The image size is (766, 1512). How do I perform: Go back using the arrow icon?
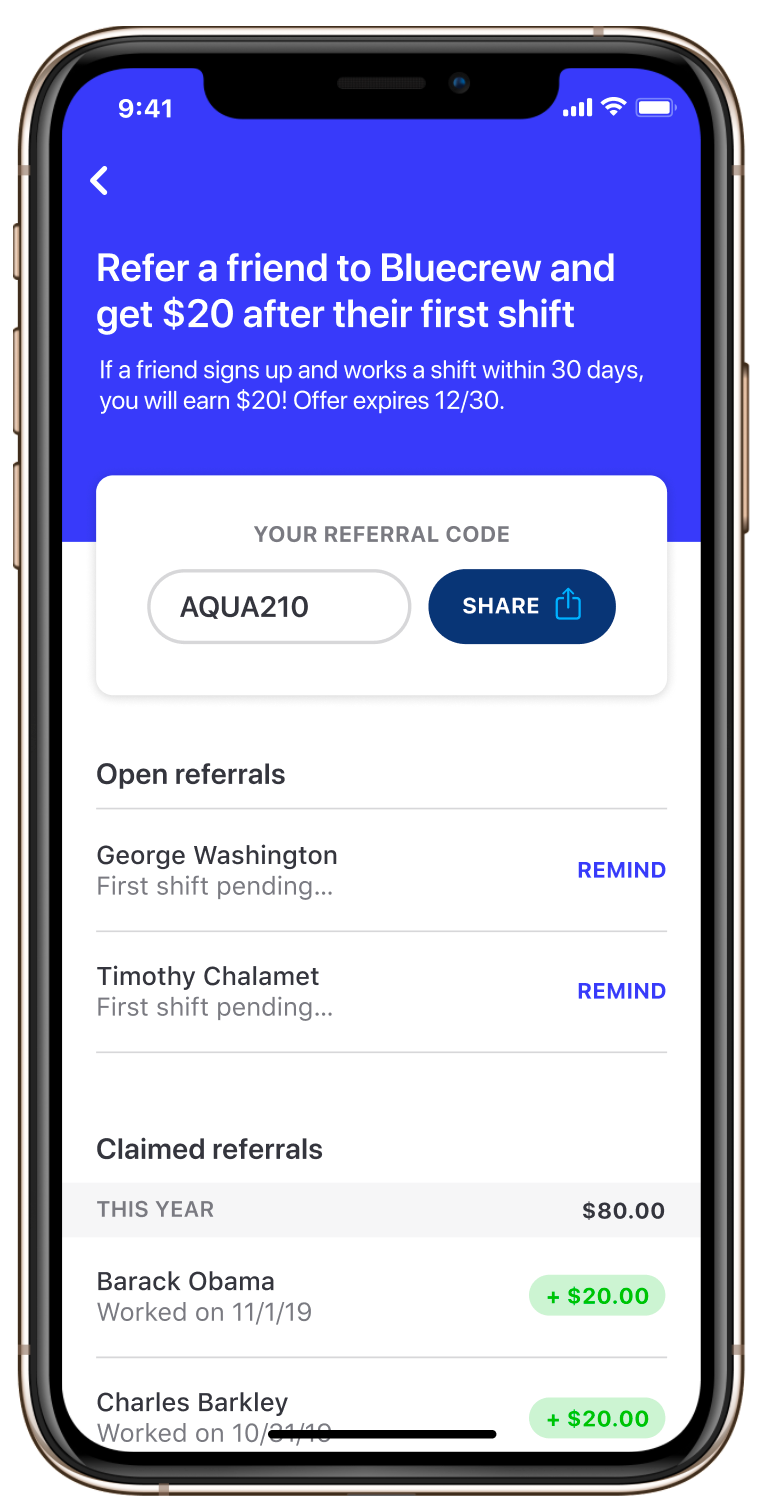(x=99, y=181)
